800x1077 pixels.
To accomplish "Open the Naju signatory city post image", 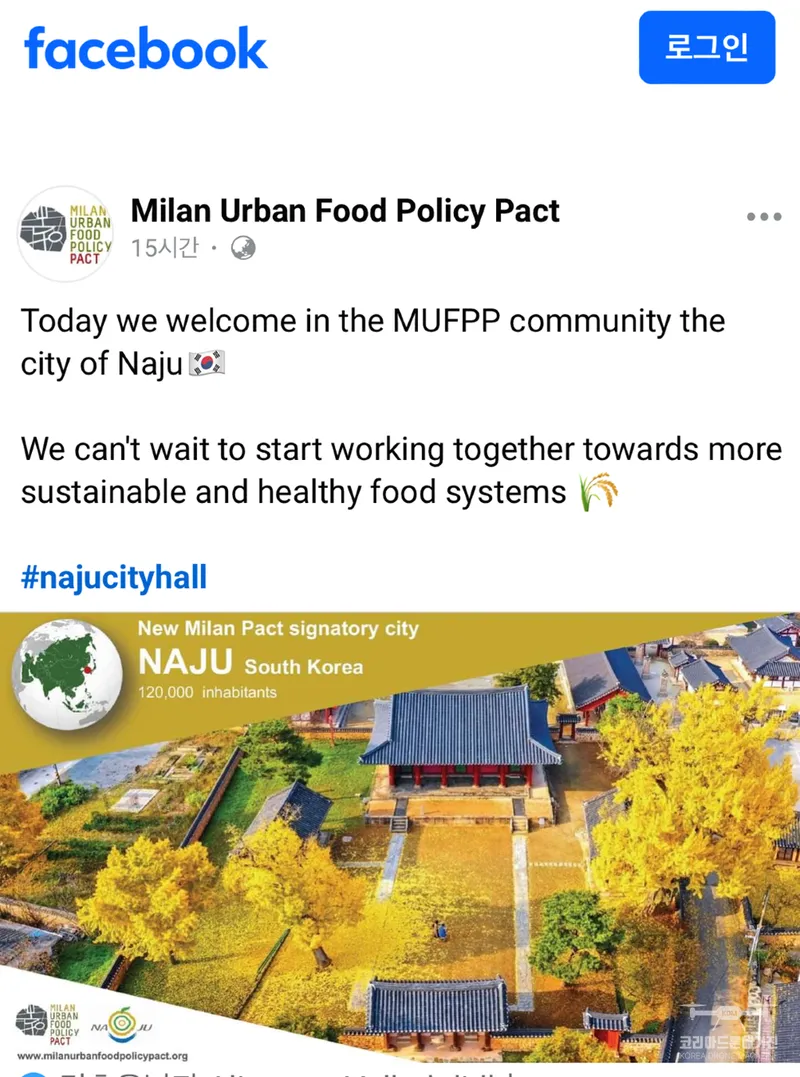I will coord(400,838).
